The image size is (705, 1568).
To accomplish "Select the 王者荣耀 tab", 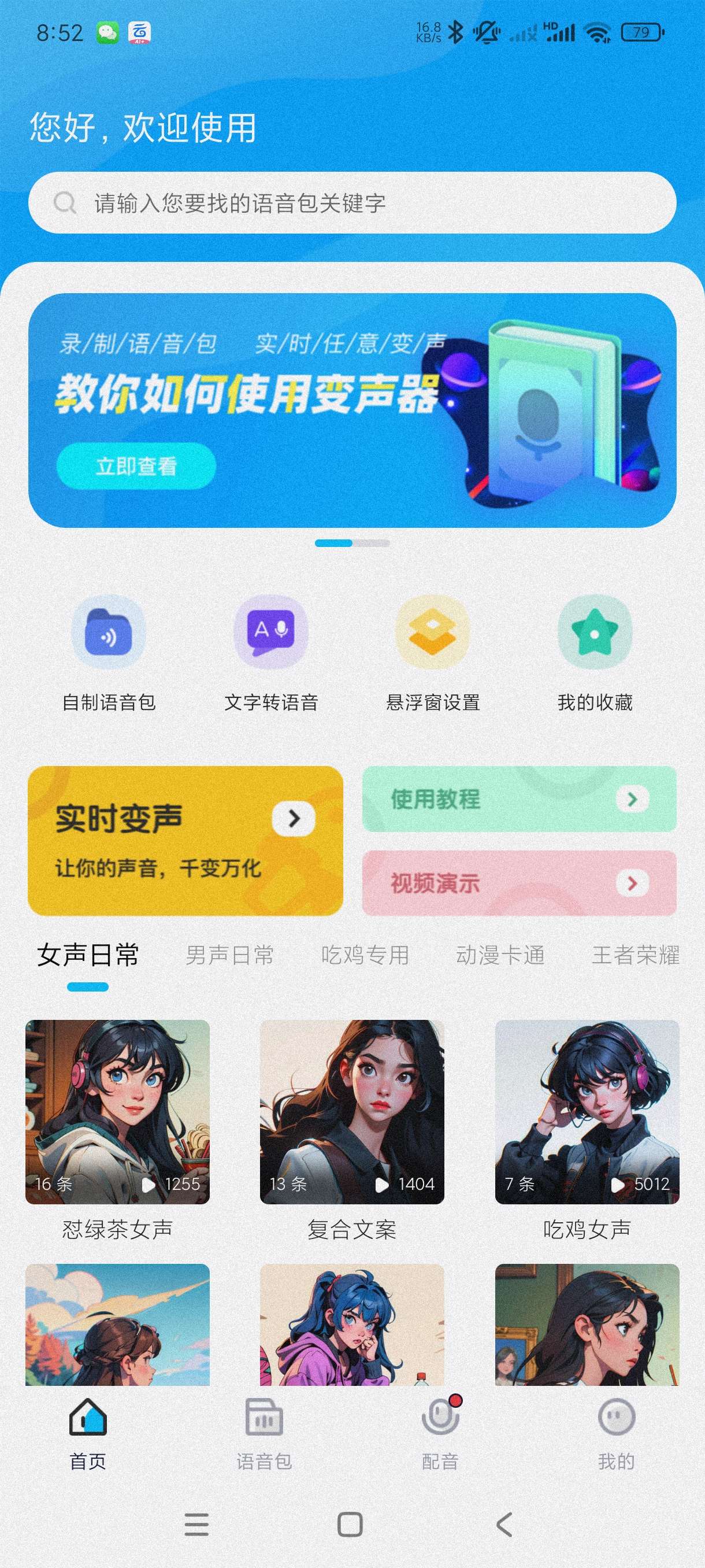I will [635, 955].
